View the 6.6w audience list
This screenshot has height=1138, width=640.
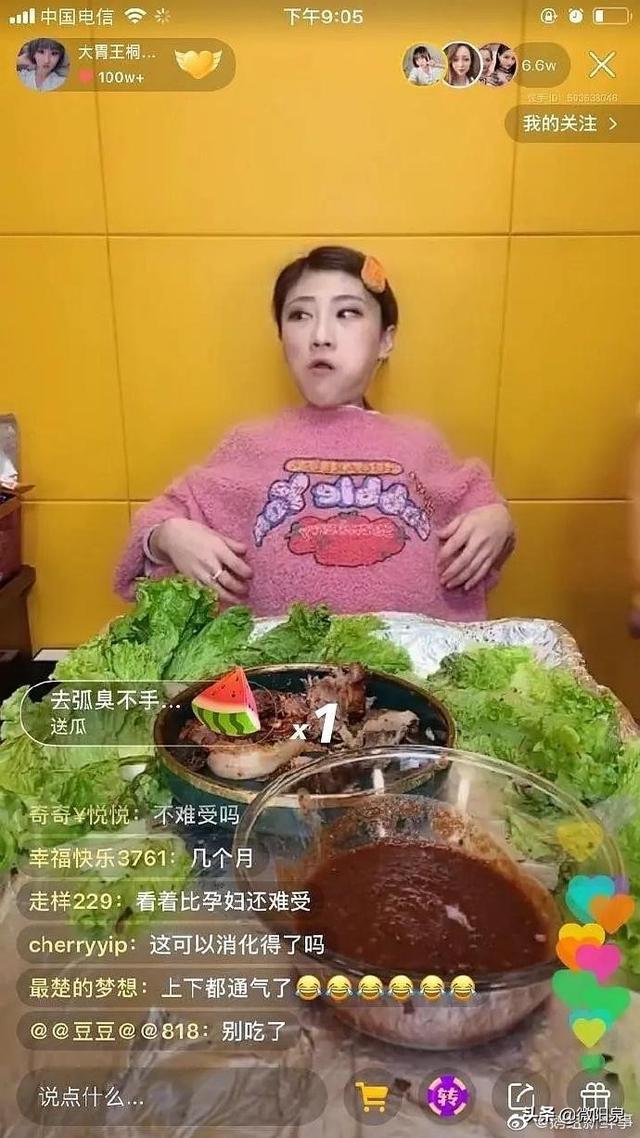tap(539, 65)
